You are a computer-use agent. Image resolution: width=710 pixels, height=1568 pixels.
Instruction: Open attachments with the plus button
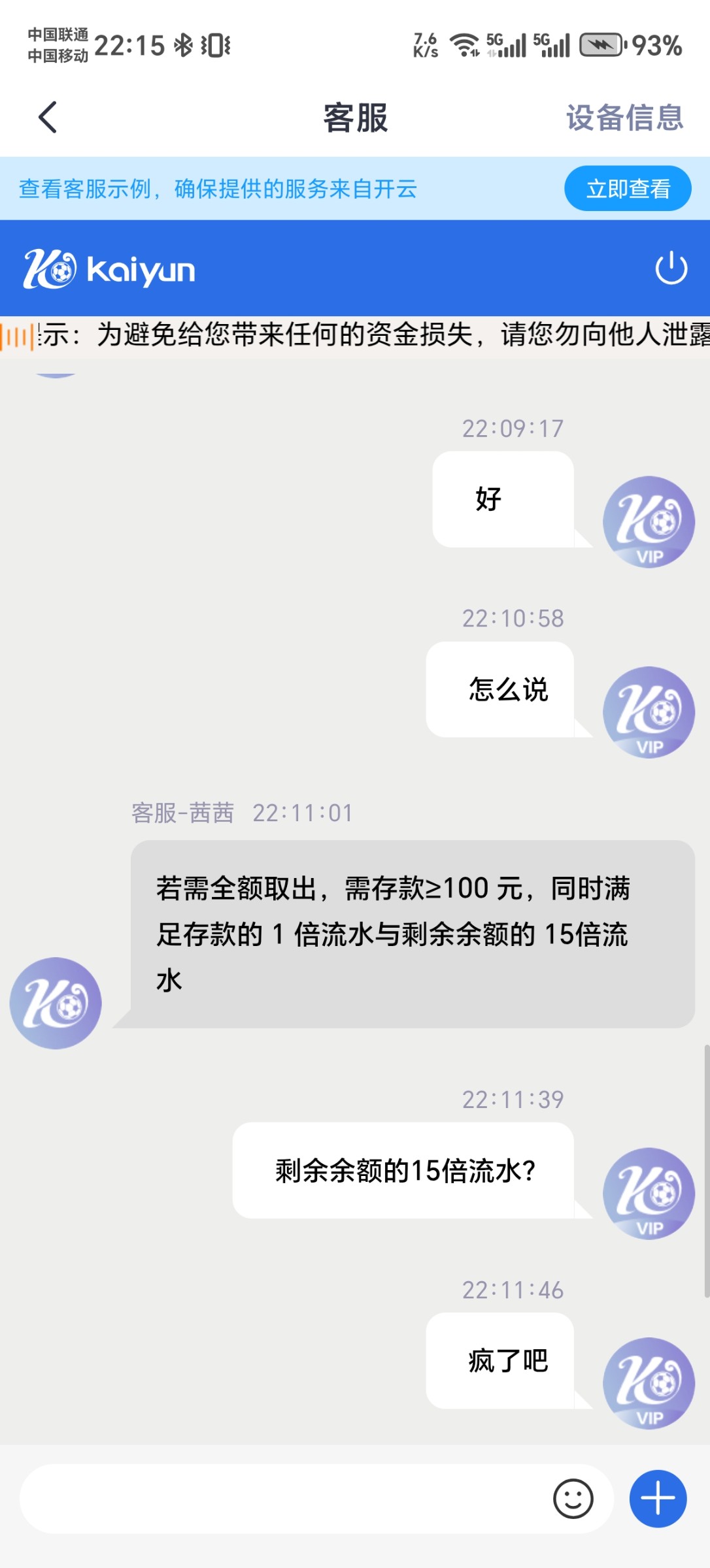pyautogui.click(x=658, y=1499)
